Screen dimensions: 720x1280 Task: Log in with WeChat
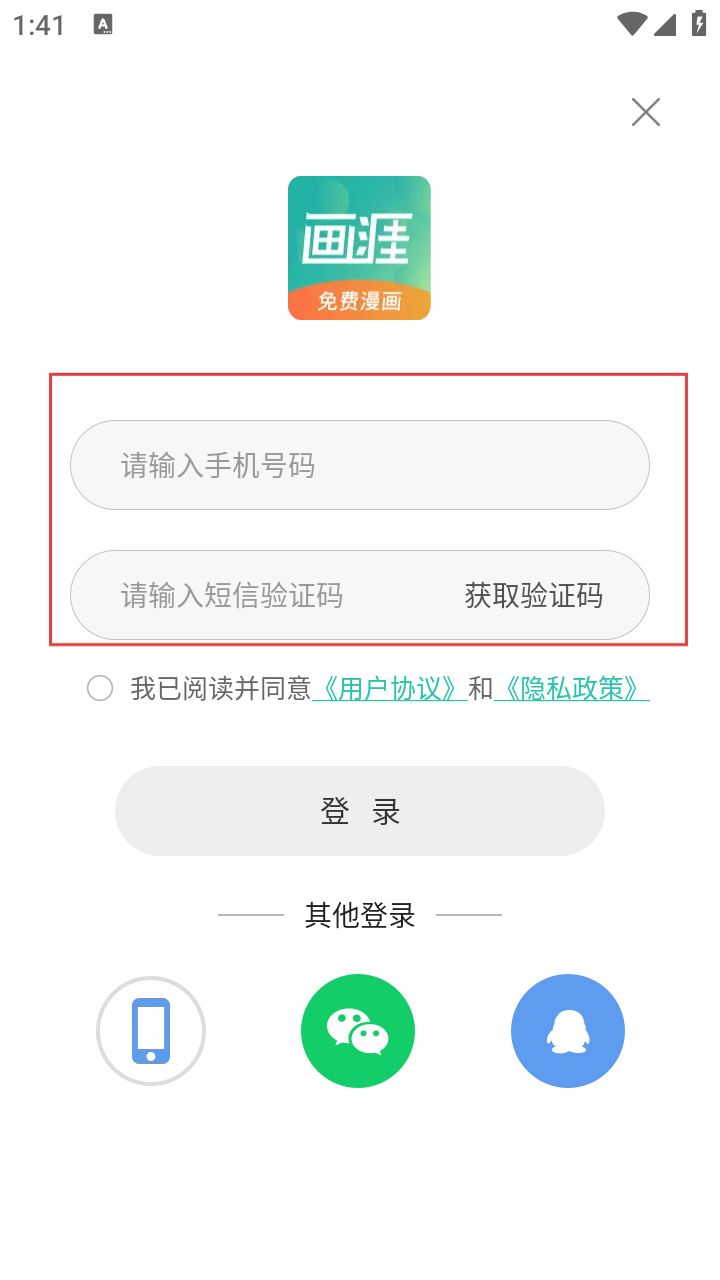(358, 1030)
